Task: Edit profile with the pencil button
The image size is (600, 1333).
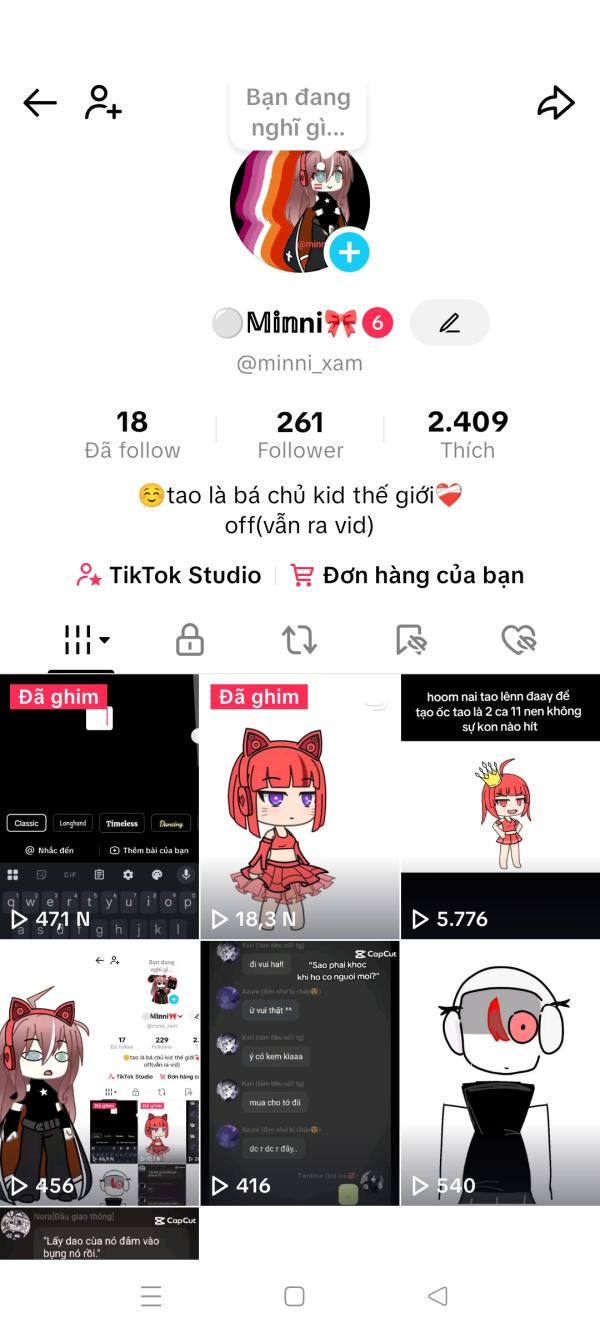Action: [x=450, y=323]
